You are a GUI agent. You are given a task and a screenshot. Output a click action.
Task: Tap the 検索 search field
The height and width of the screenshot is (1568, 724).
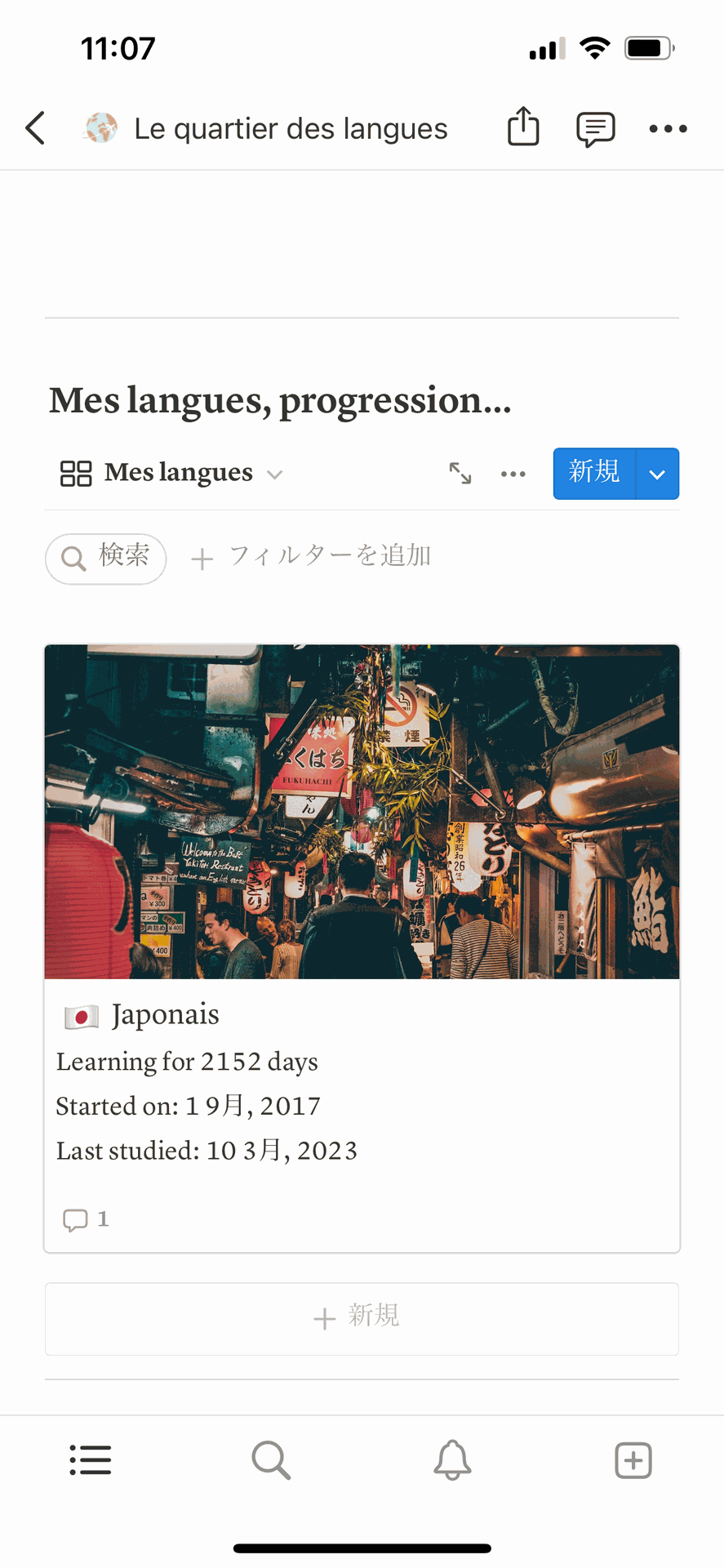(x=106, y=558)
